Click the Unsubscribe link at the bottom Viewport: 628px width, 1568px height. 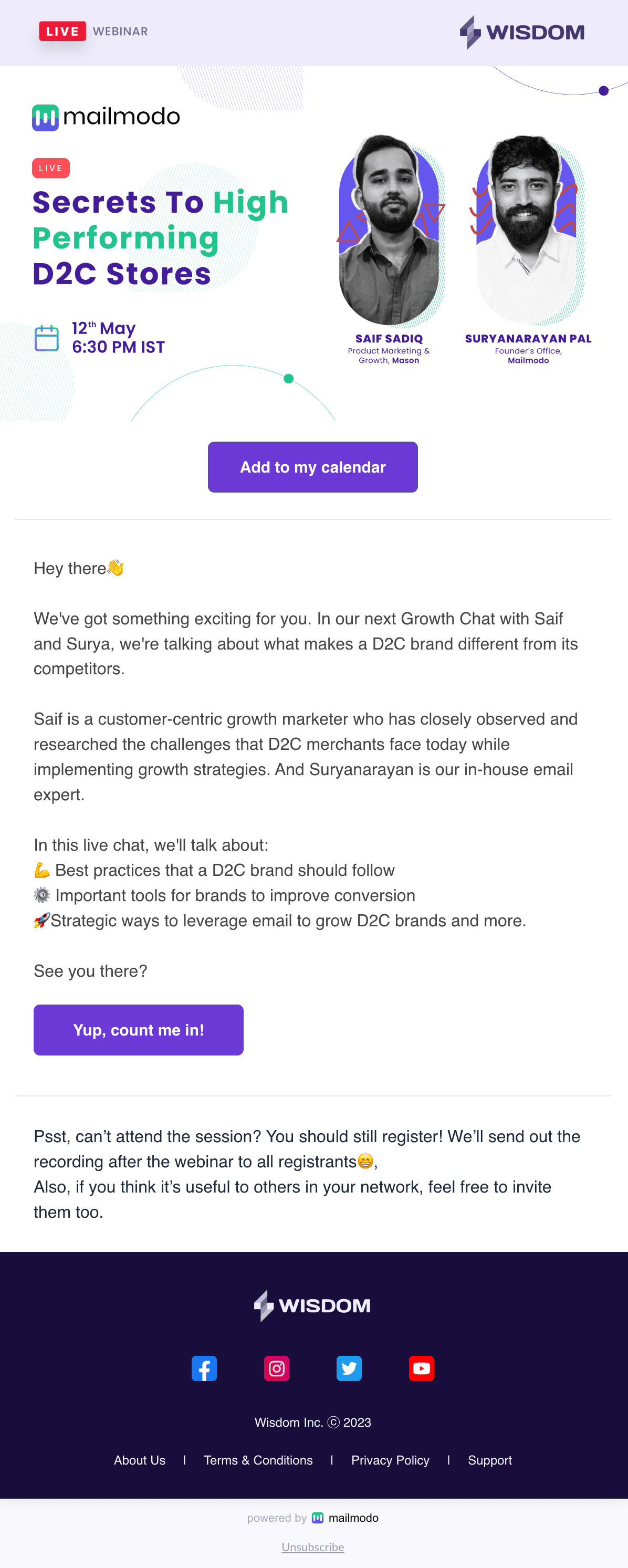[312, 1546]
